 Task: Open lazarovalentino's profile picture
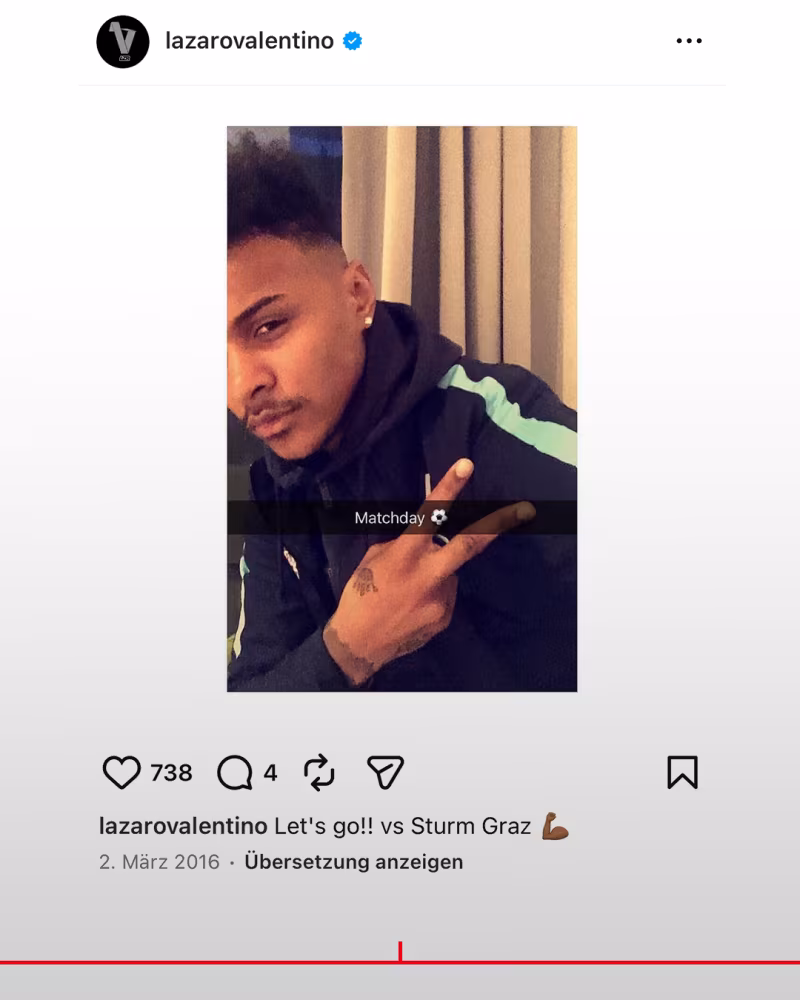coord(122,42)
